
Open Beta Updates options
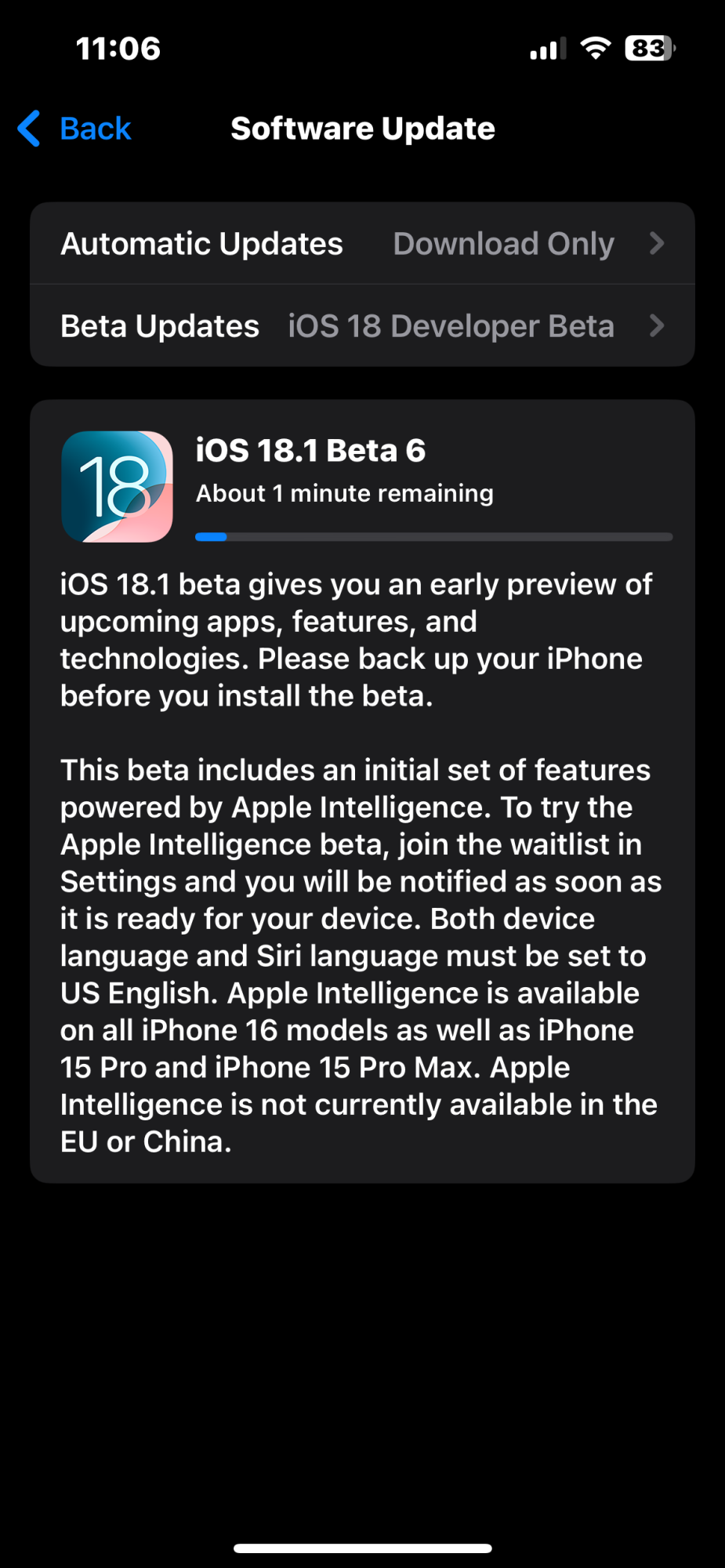[362, 326]
